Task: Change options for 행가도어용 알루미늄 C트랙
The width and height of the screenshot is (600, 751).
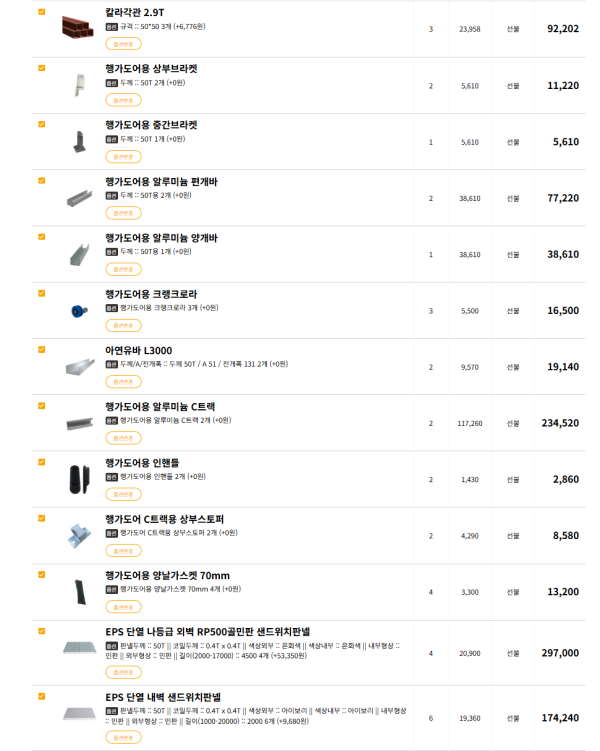Action: point(123,438)
